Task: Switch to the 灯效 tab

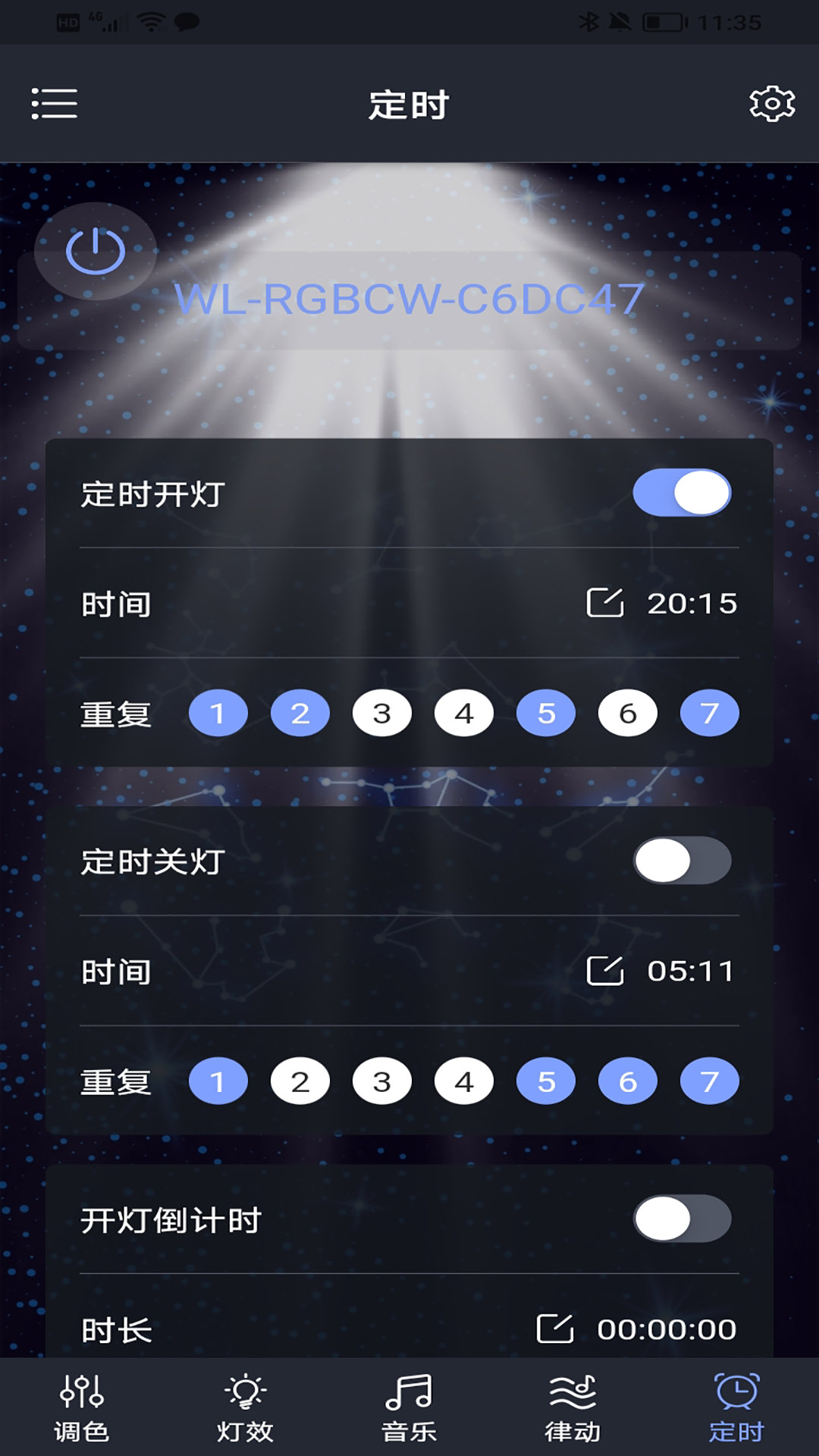Action: tap(245, 1408)
